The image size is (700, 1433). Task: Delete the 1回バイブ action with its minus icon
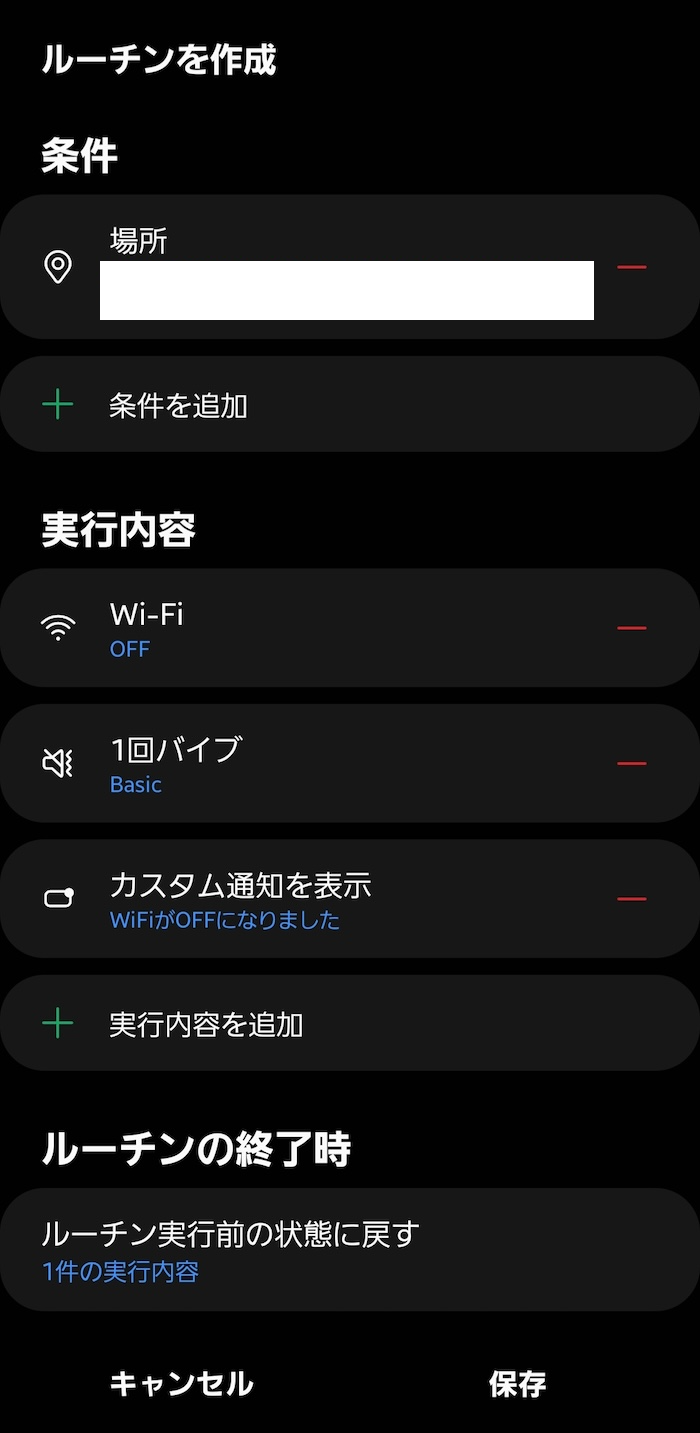[x=631, y=763]
